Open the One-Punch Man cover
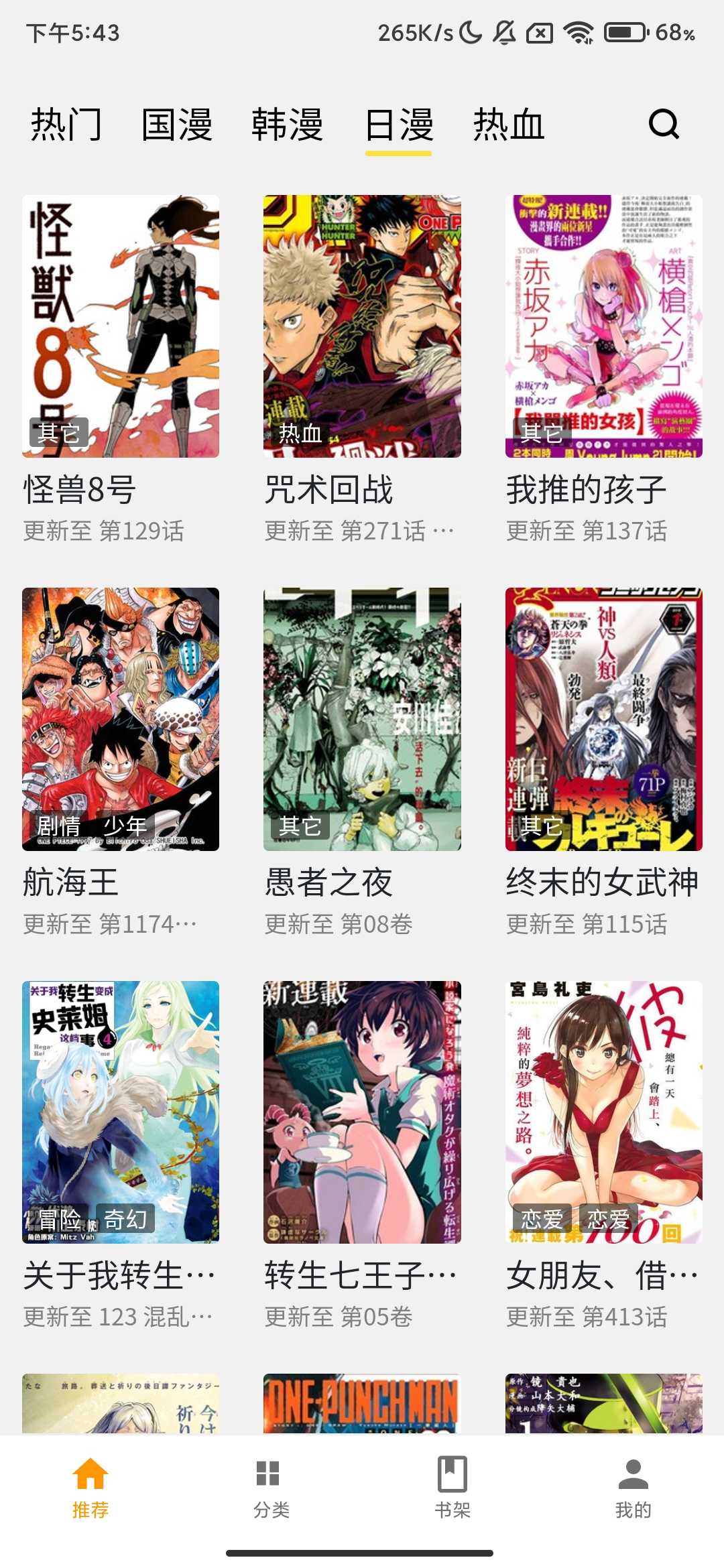 (x=362, y=1403)
